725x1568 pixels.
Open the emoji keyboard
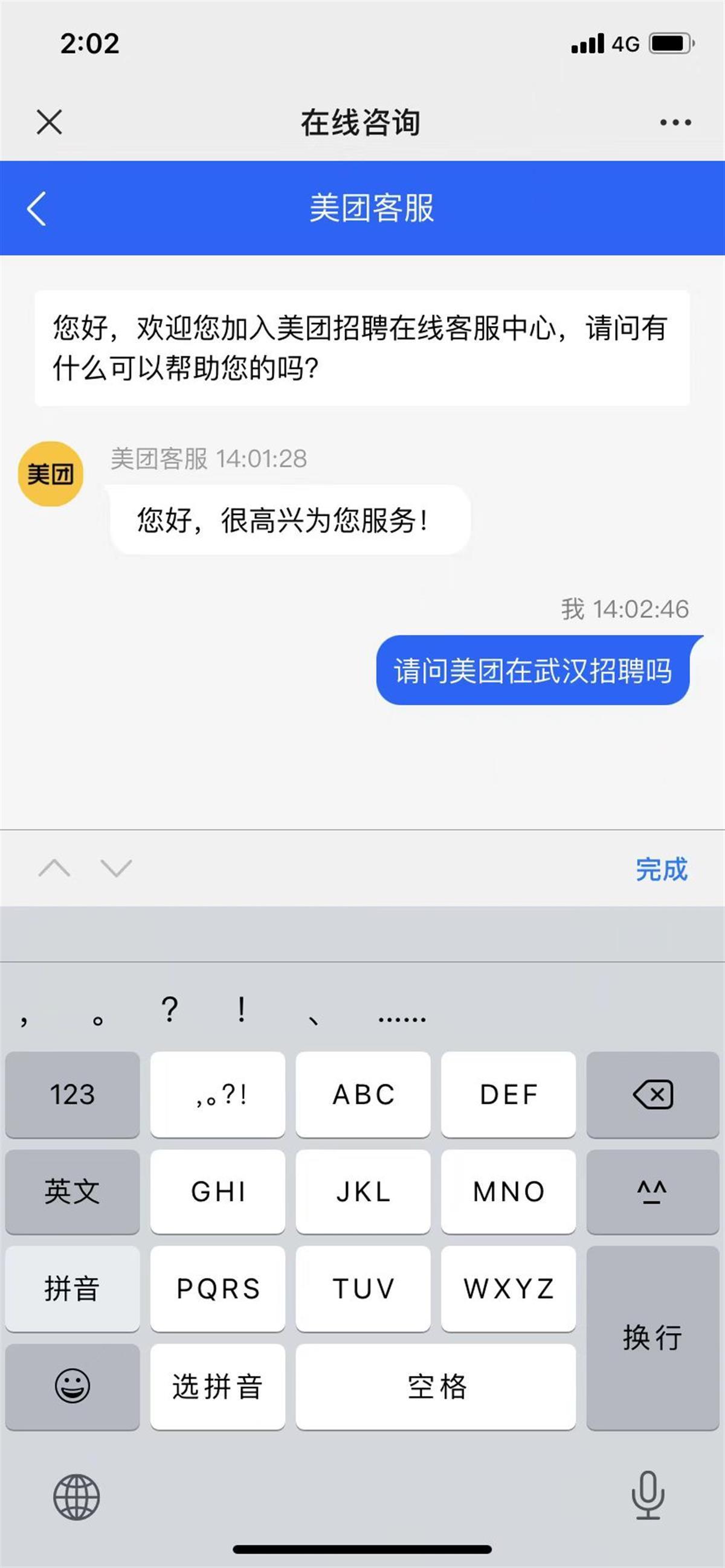(x=72, y=1386)
